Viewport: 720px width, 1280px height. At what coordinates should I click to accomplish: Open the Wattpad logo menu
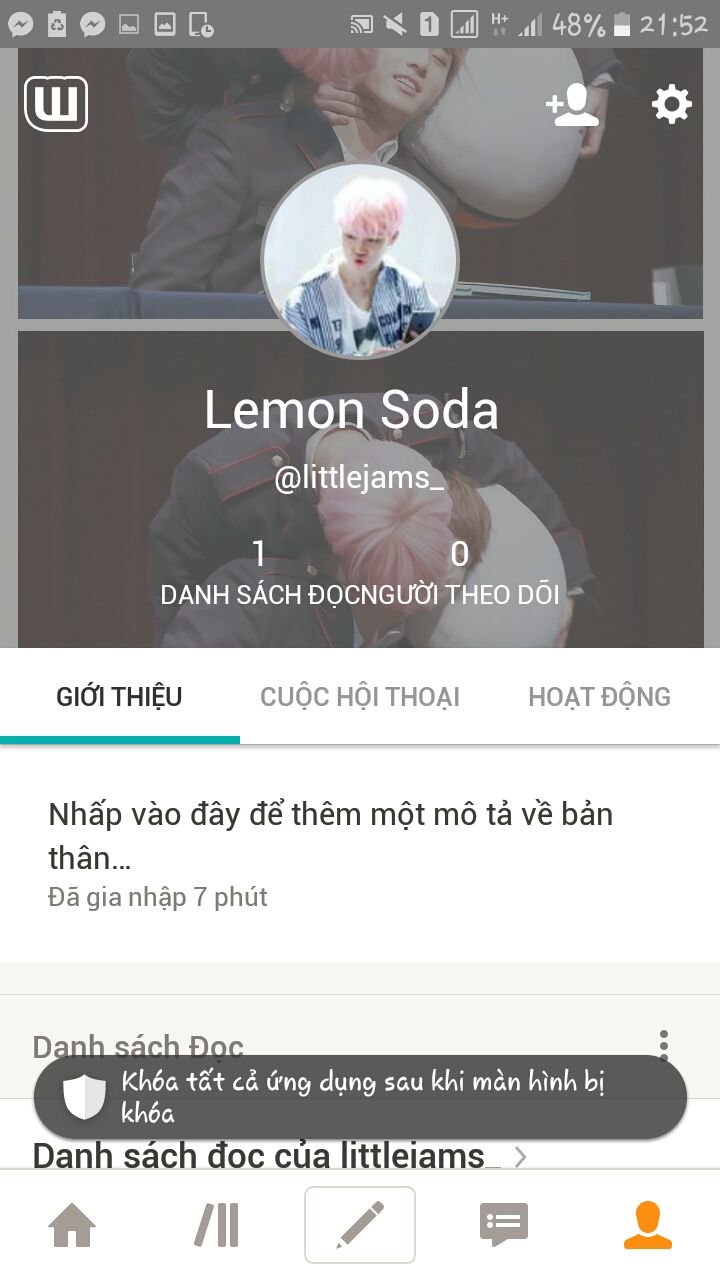[56, 104]
